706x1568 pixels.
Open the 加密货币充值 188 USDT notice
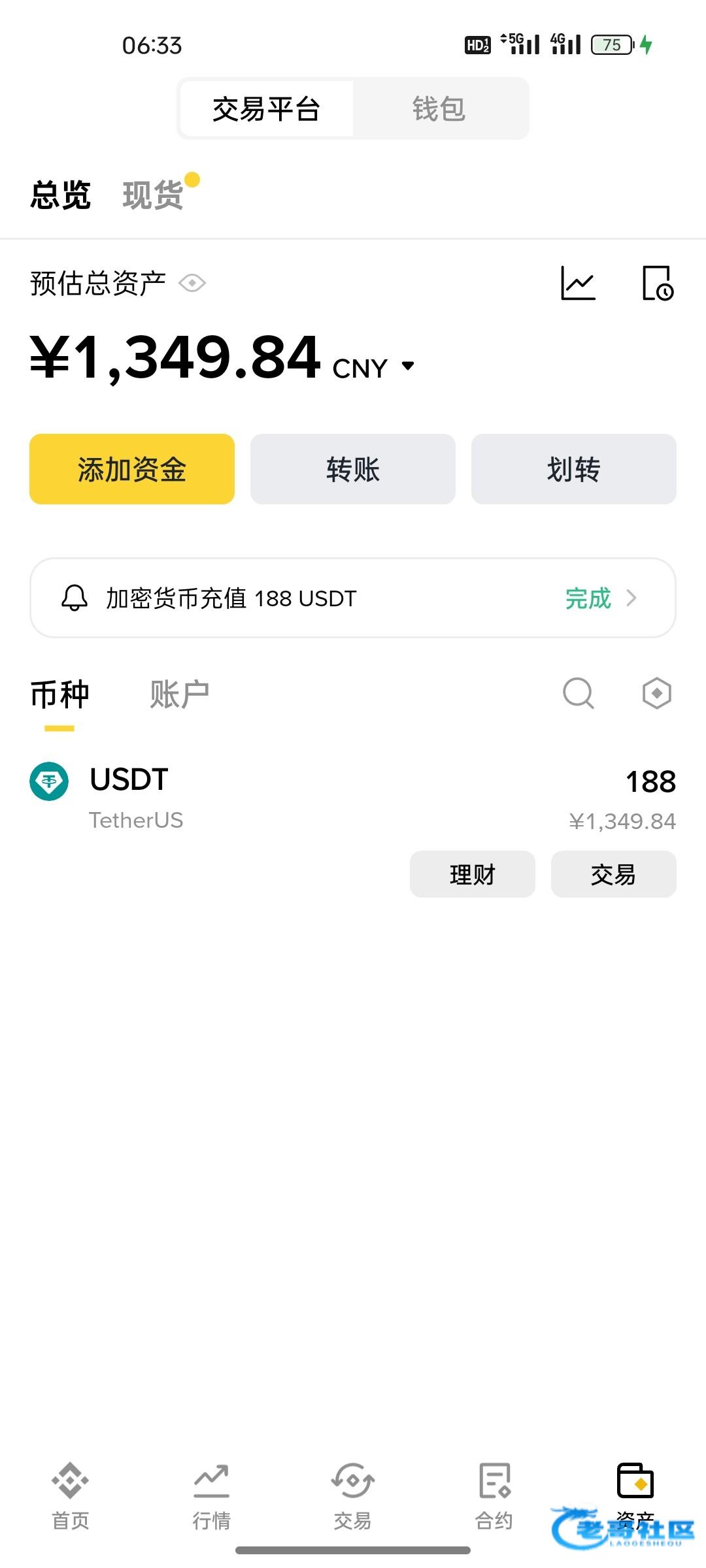(353, 598)
